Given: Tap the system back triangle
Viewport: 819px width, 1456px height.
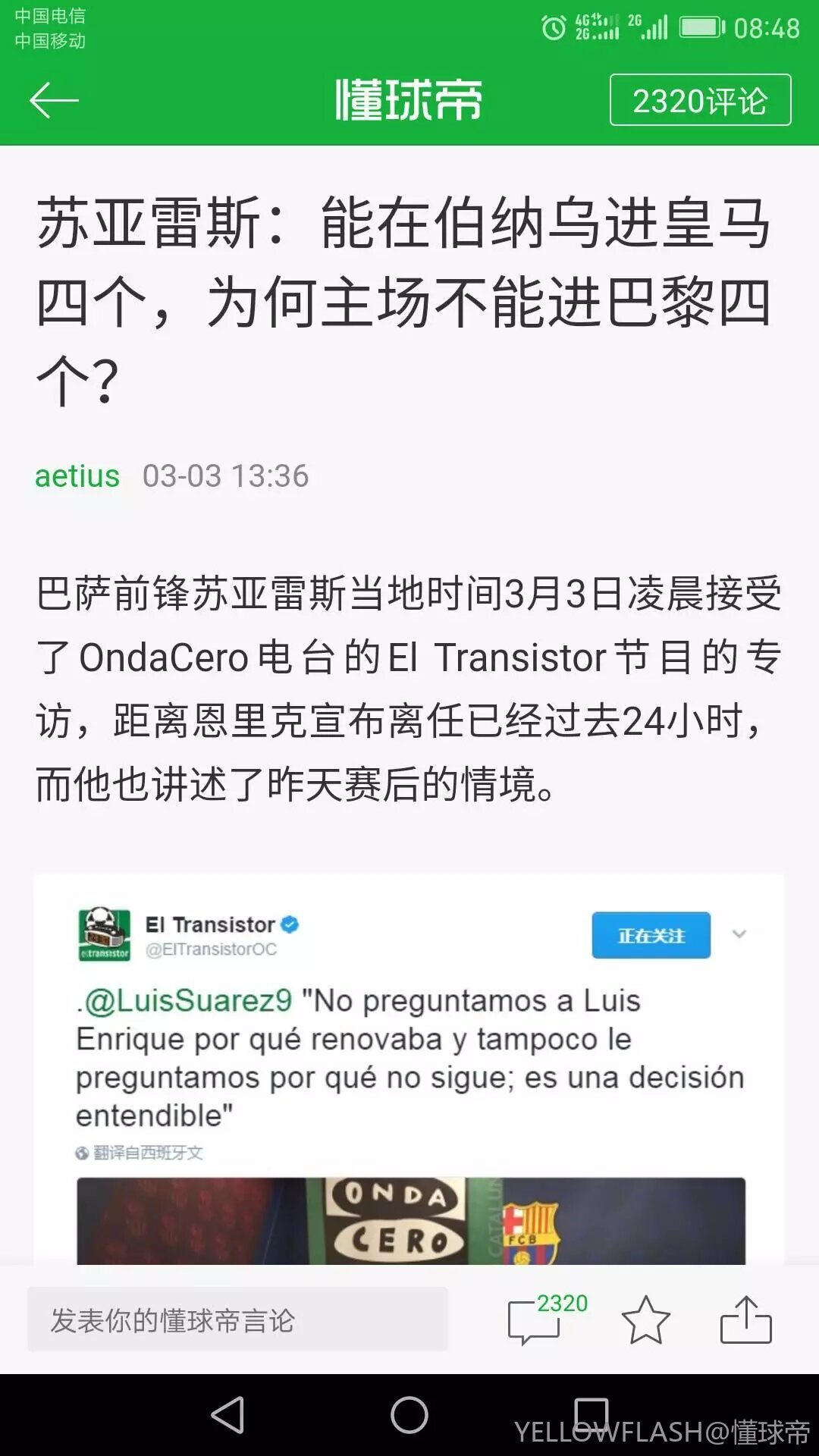Looking at the screenshot, I should [x=227, y=1415].
